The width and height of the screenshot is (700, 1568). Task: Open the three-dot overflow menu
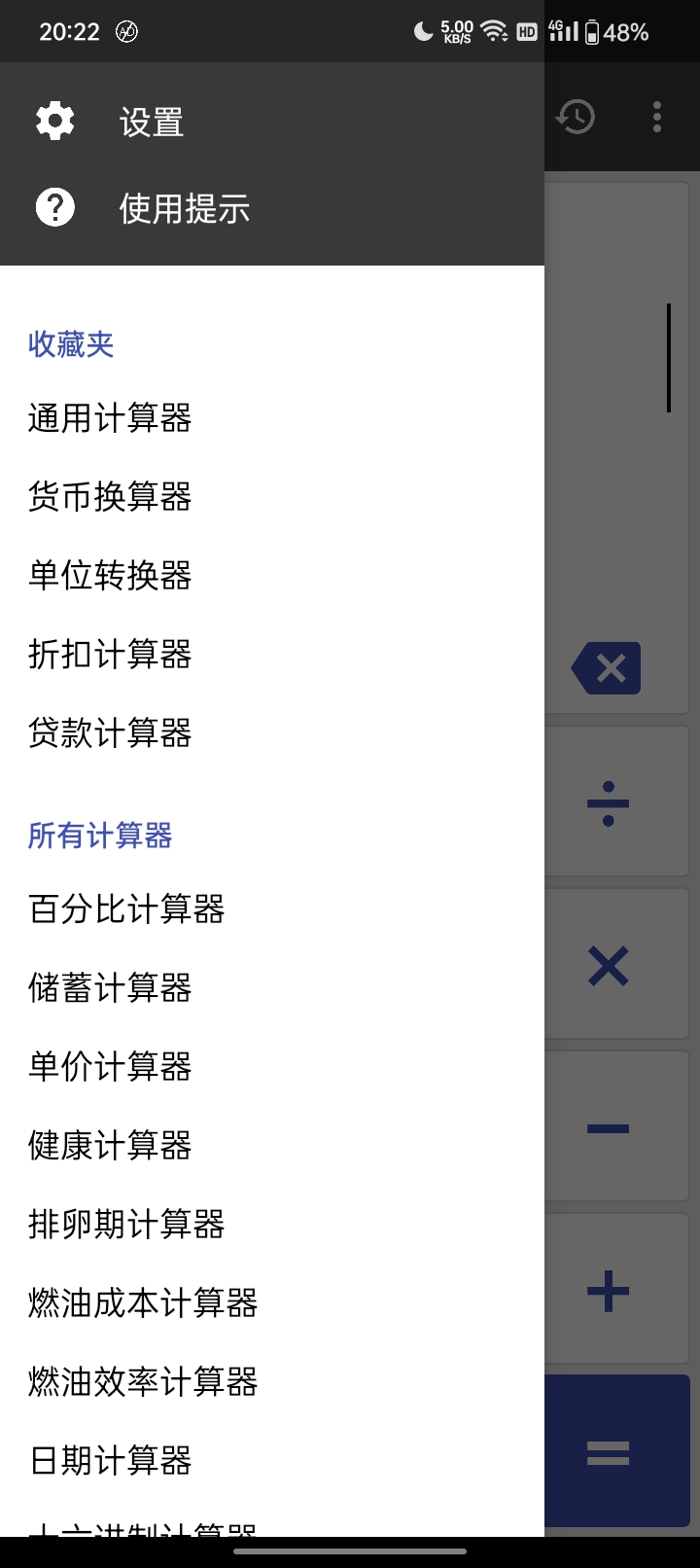(x=657, y=118)
